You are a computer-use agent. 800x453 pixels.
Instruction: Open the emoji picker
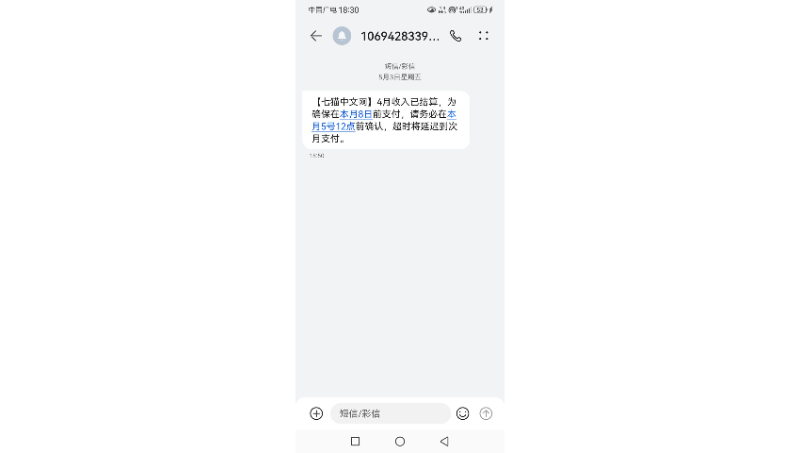pyautogui.click(x=462, y=413)
